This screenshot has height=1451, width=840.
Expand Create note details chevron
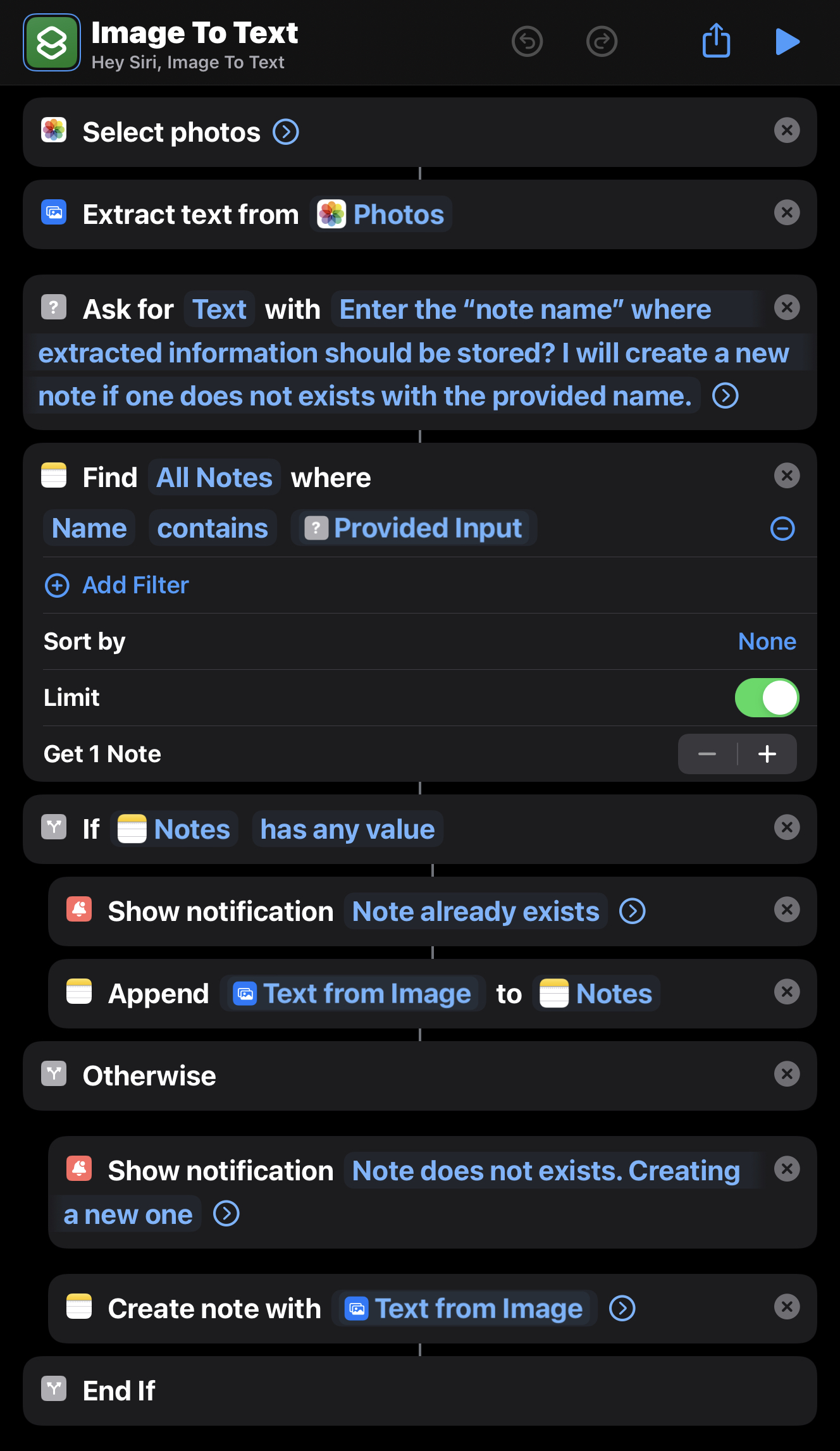[x=622, y=1309]
